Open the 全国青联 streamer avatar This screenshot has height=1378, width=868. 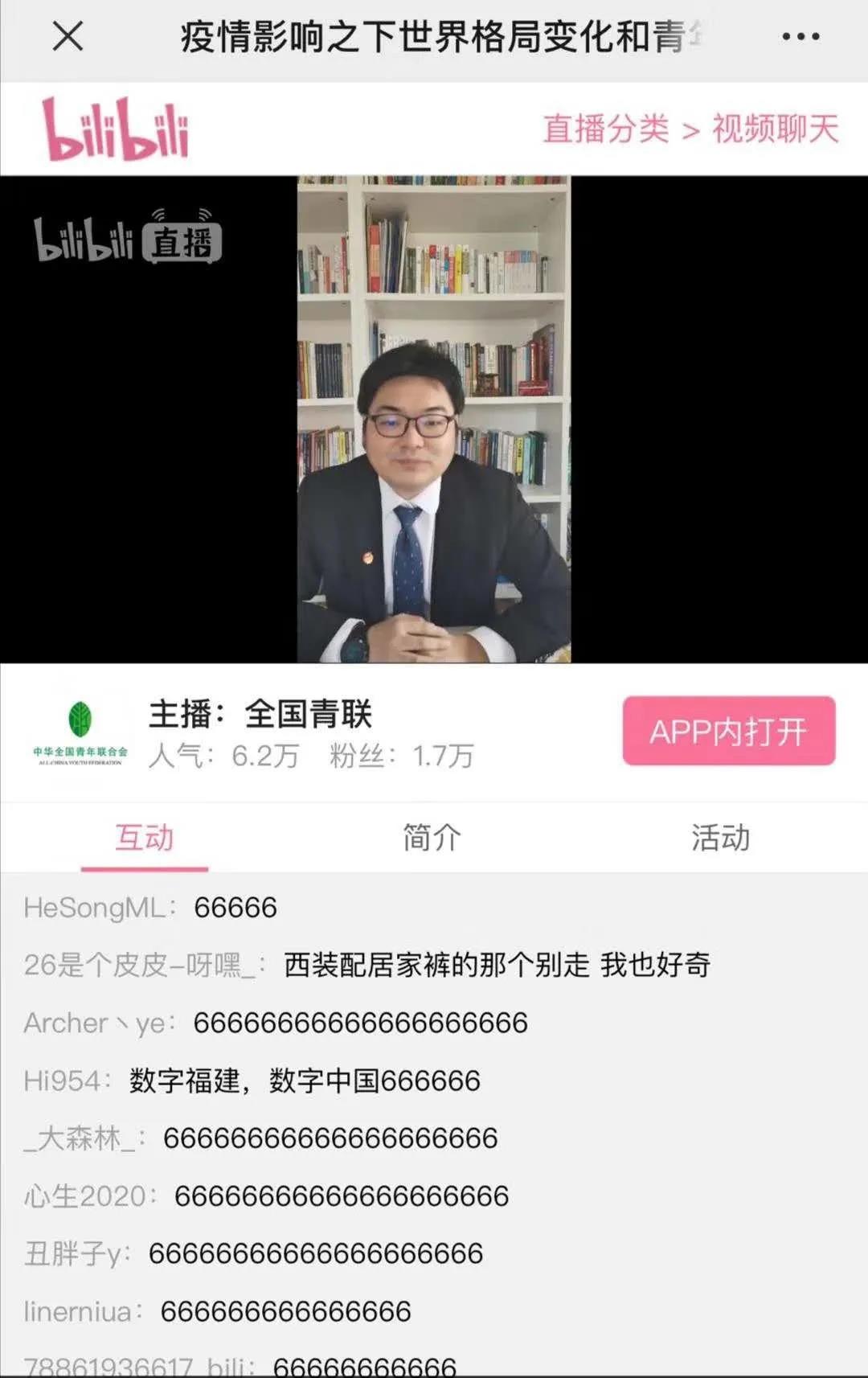(x=80, y=731)
